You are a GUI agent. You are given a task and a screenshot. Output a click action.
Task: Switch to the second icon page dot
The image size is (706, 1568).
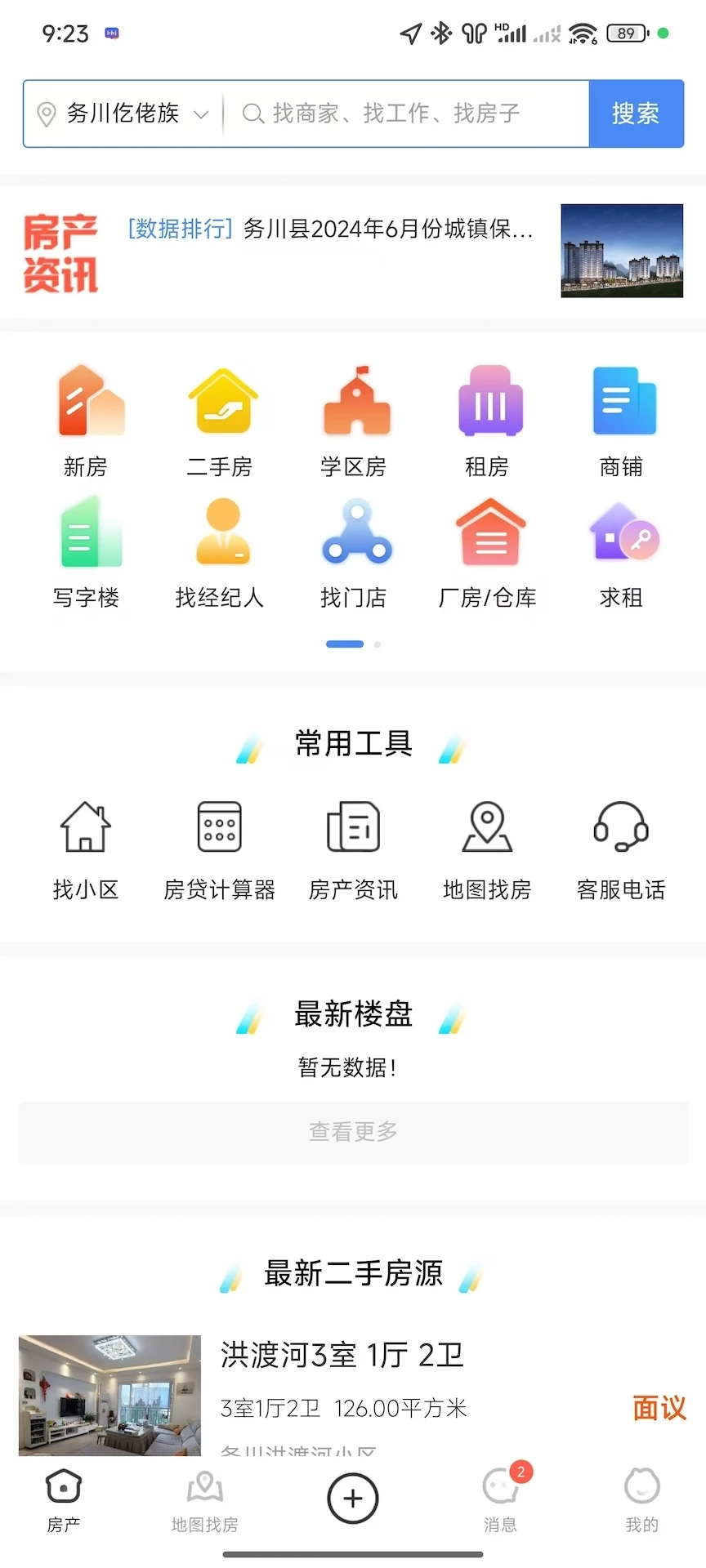coord(377,644)
